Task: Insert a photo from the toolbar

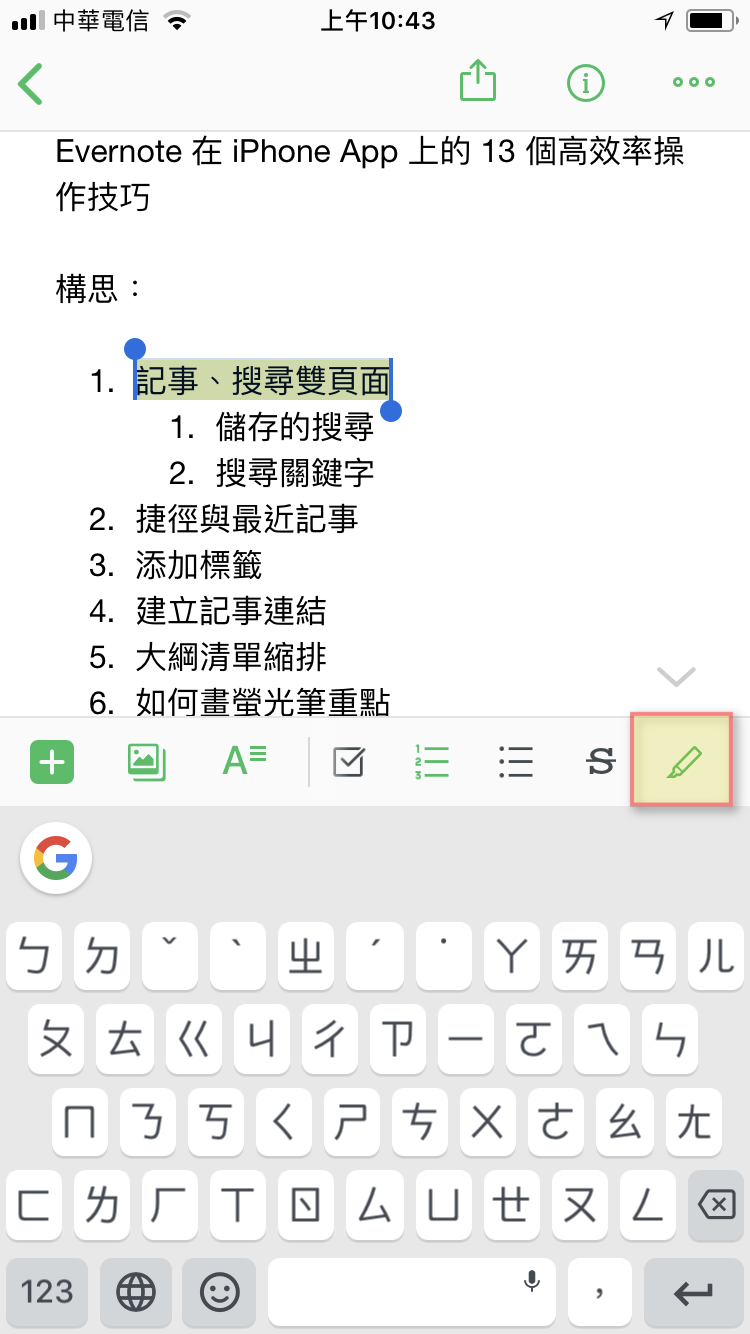Action: click(148, 762)
